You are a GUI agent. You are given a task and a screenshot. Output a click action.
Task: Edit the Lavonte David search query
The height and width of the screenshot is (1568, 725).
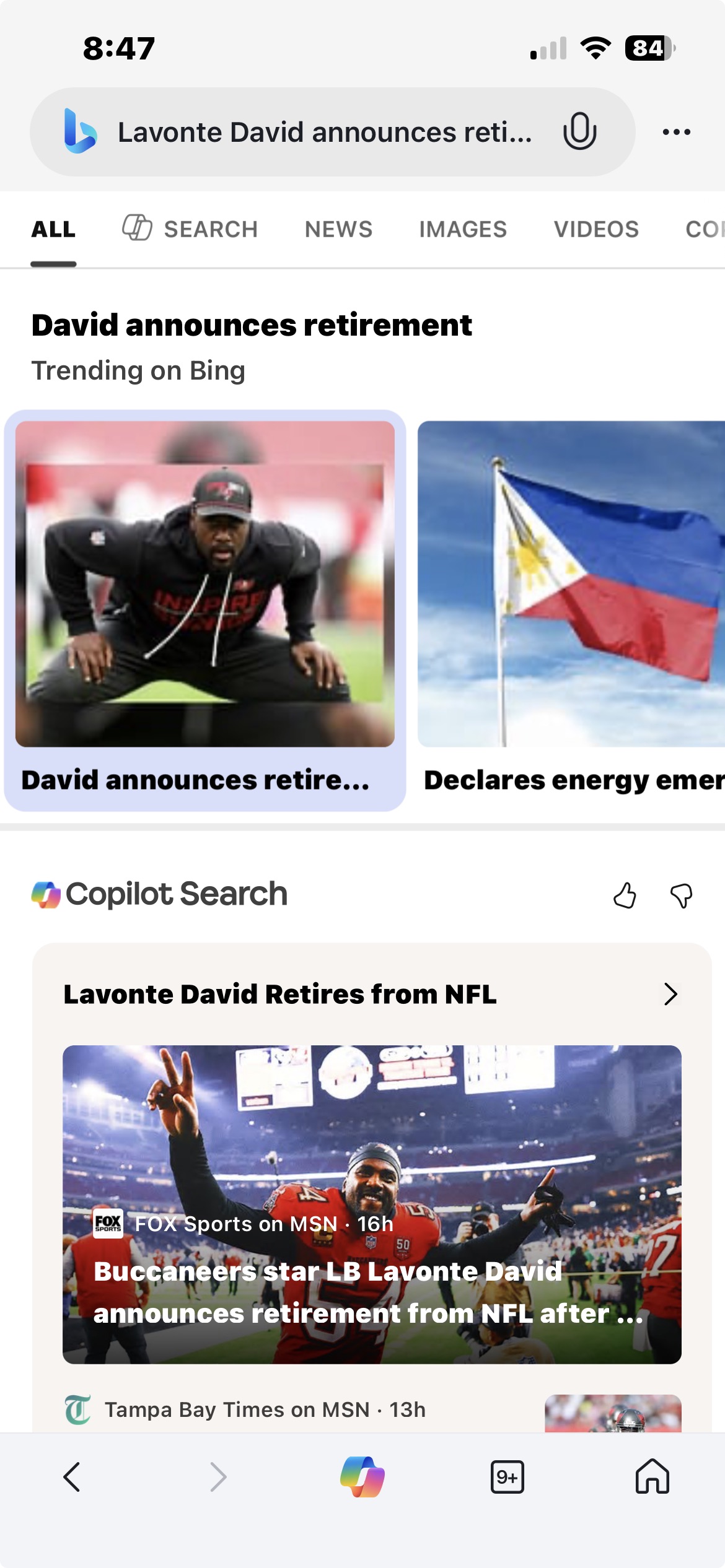(324, 133)
